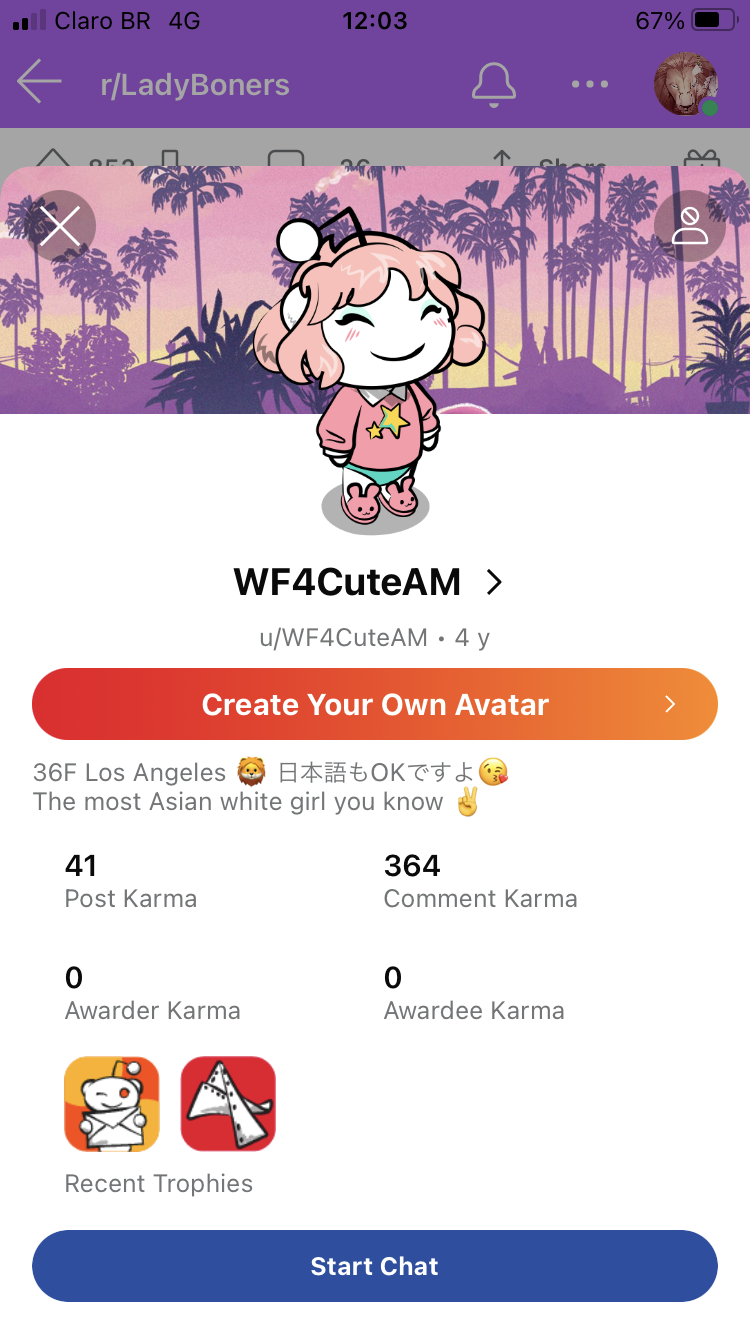View the envelope Snoo trophy
This screenshot has height=1334, width=750.
click(x=112, y=1104)
